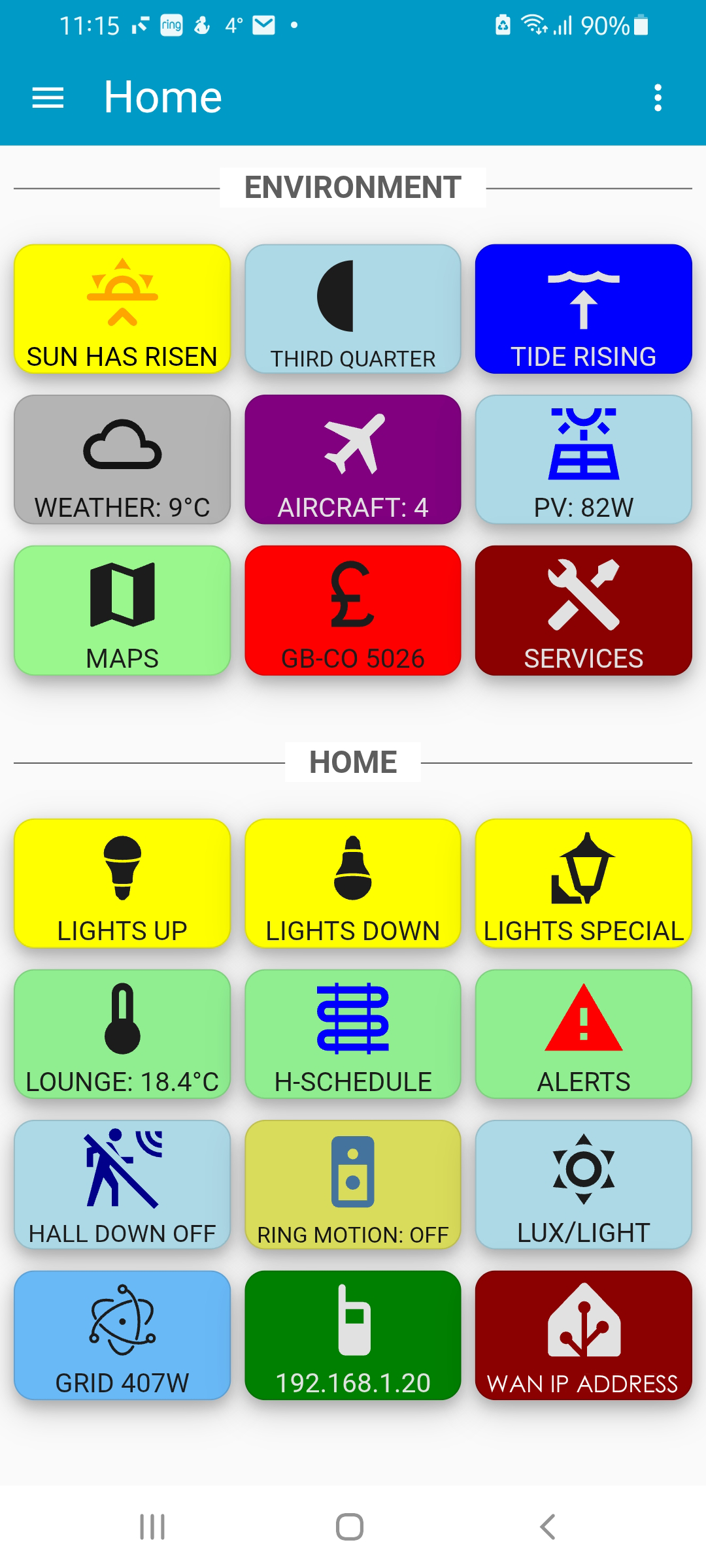View the Lounge 18.4°C temperature tile
Screen dimensions: 706x1568
122,1034
